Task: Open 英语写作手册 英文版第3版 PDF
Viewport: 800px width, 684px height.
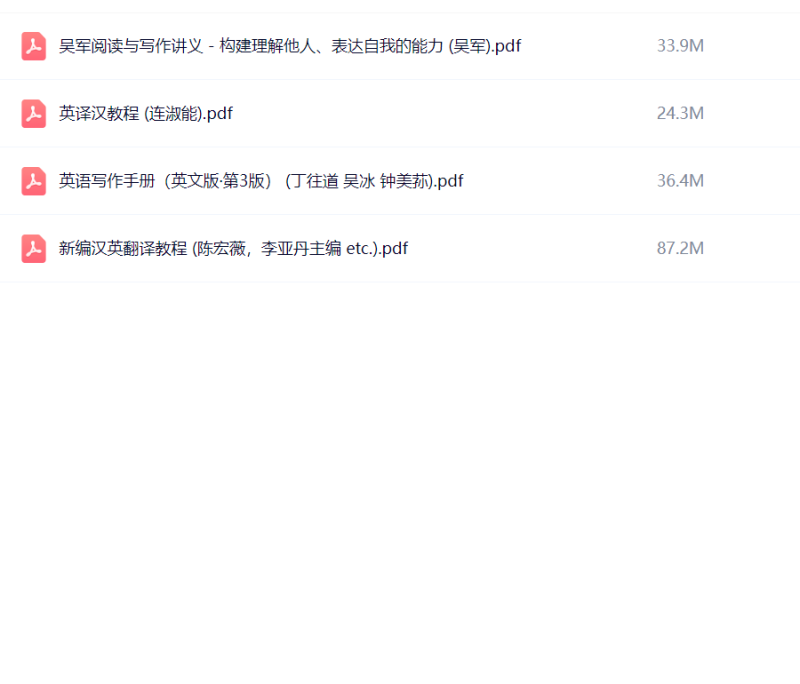Action: coord(261,181)
